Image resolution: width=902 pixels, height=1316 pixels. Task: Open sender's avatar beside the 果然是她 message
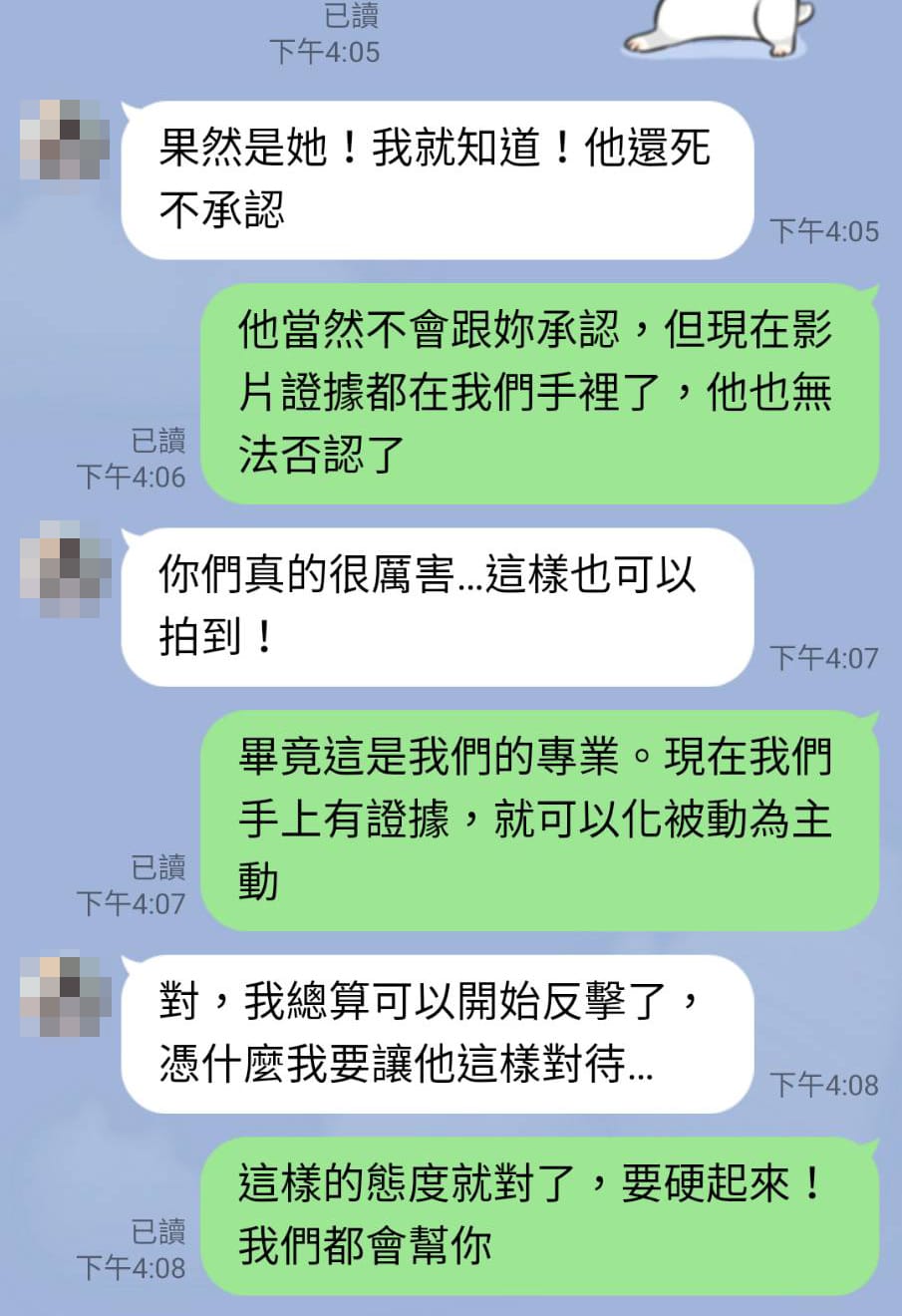click(65, 141)
